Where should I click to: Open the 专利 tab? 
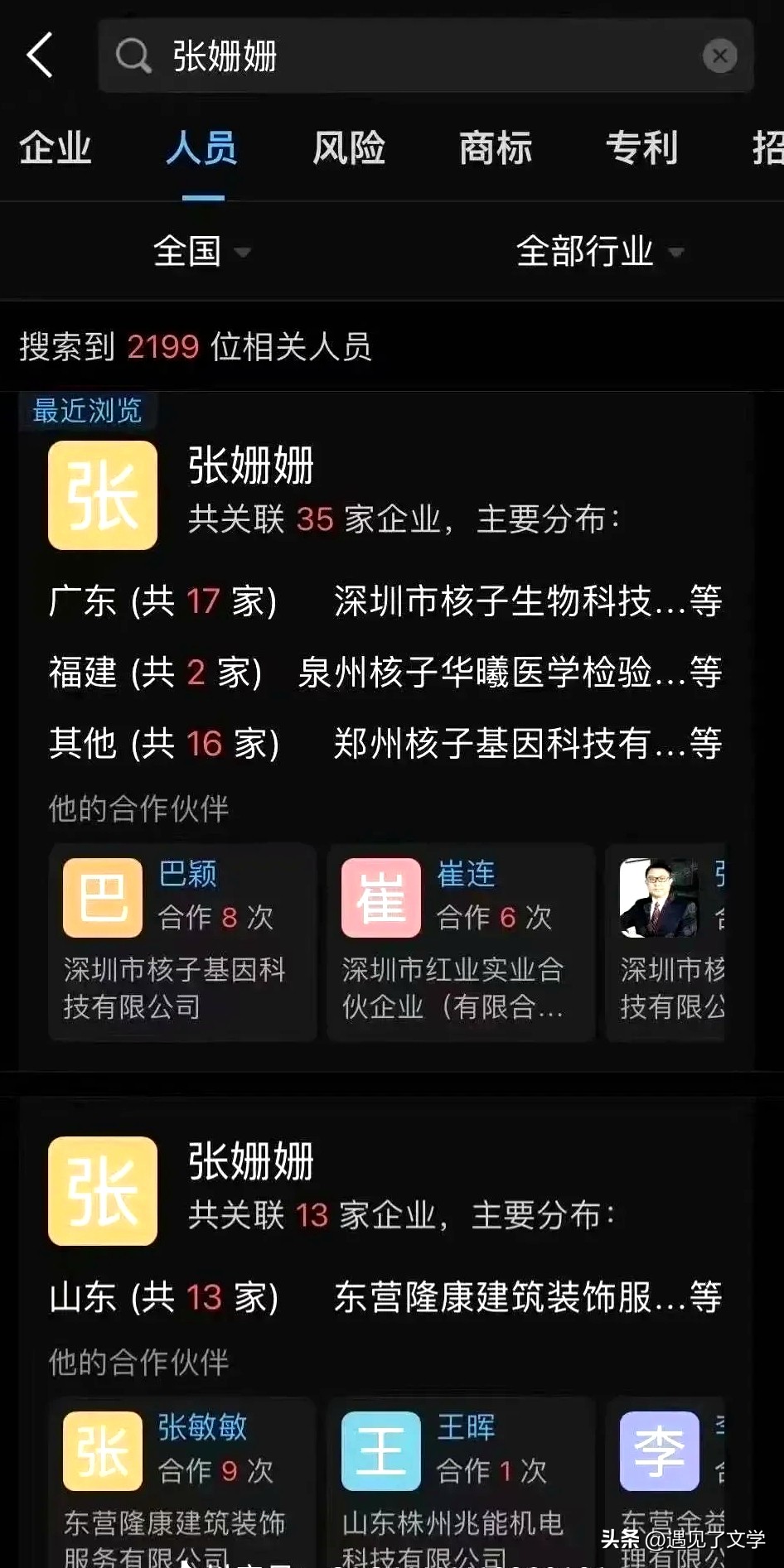(642, 149)
